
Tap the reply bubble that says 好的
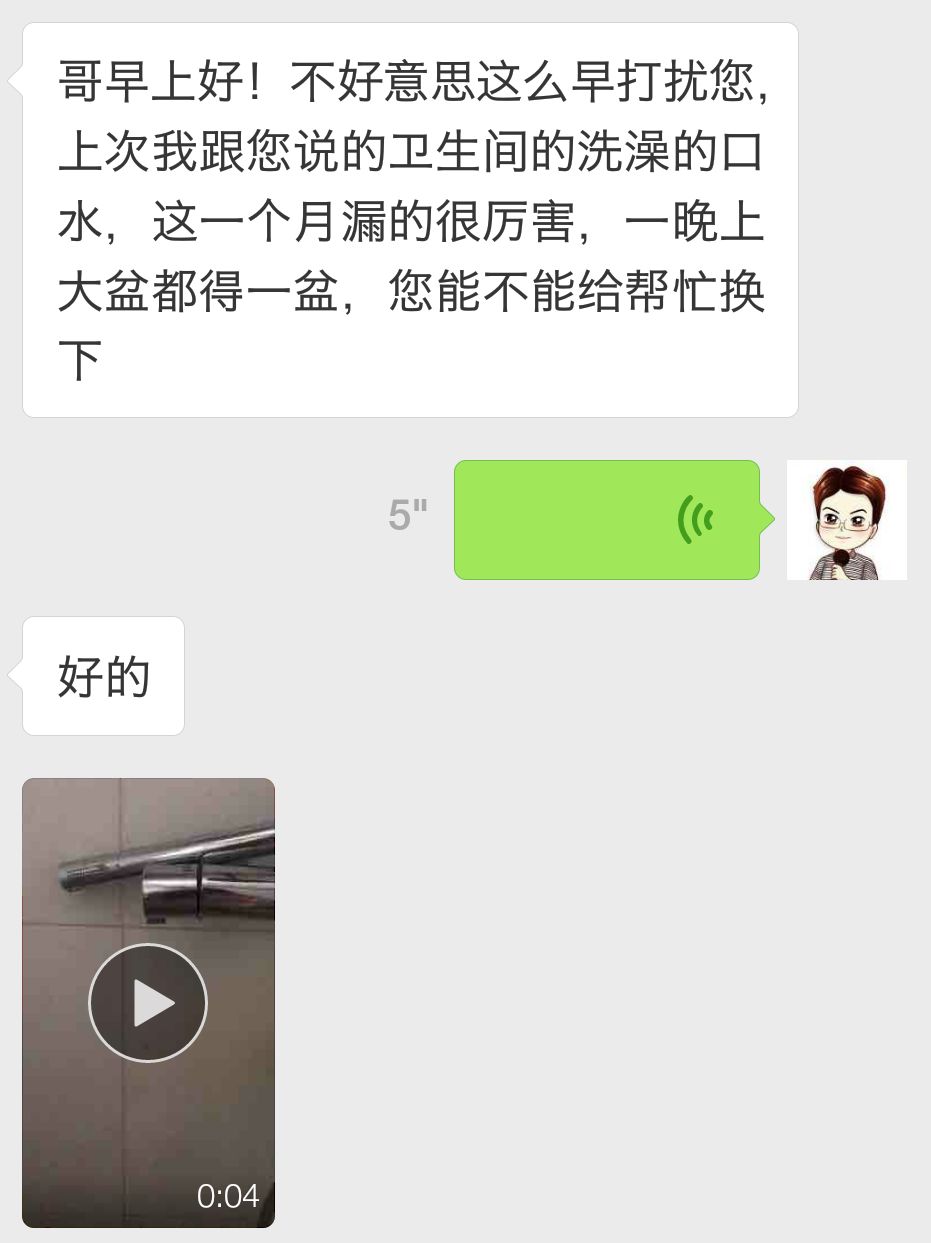(x=102, y=676)
